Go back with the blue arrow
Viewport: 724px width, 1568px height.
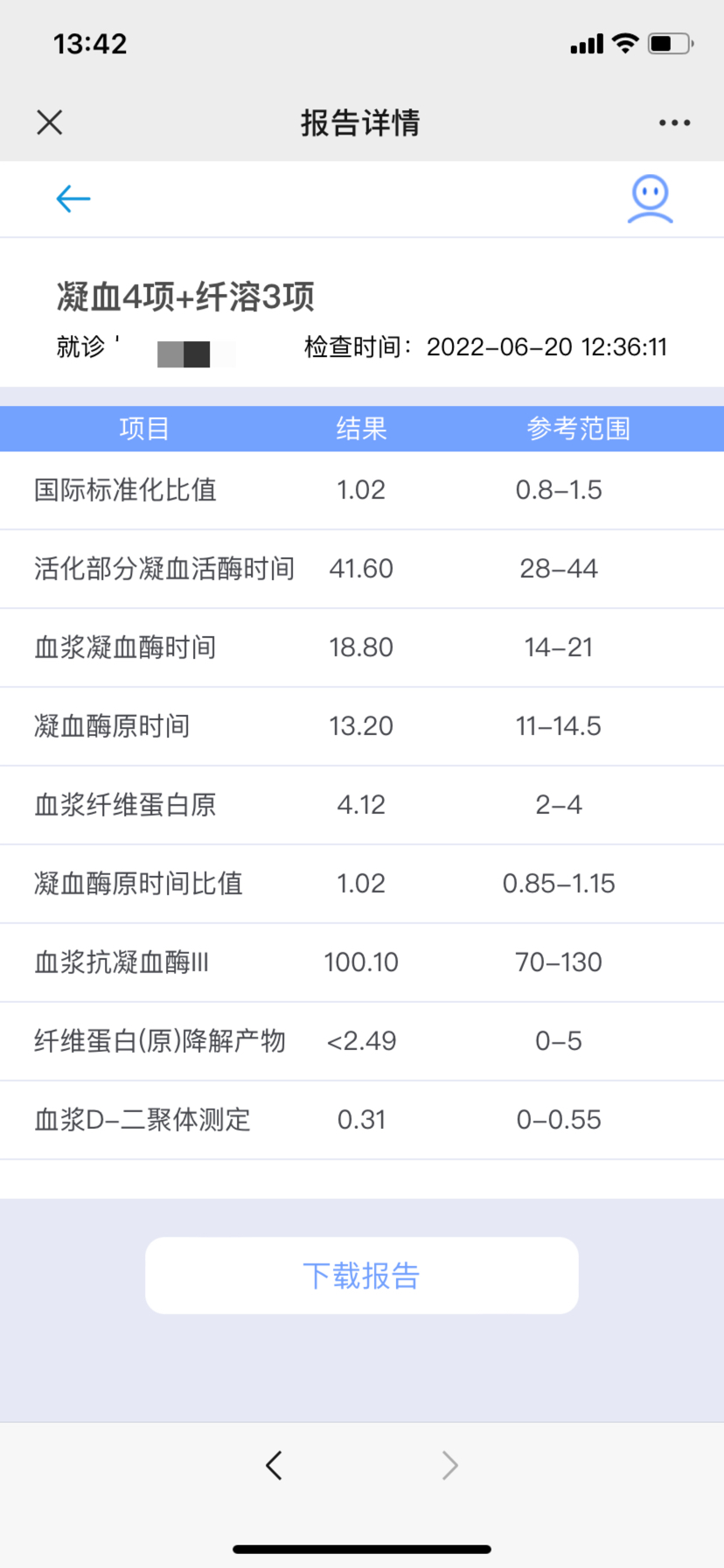coord(73,199)
